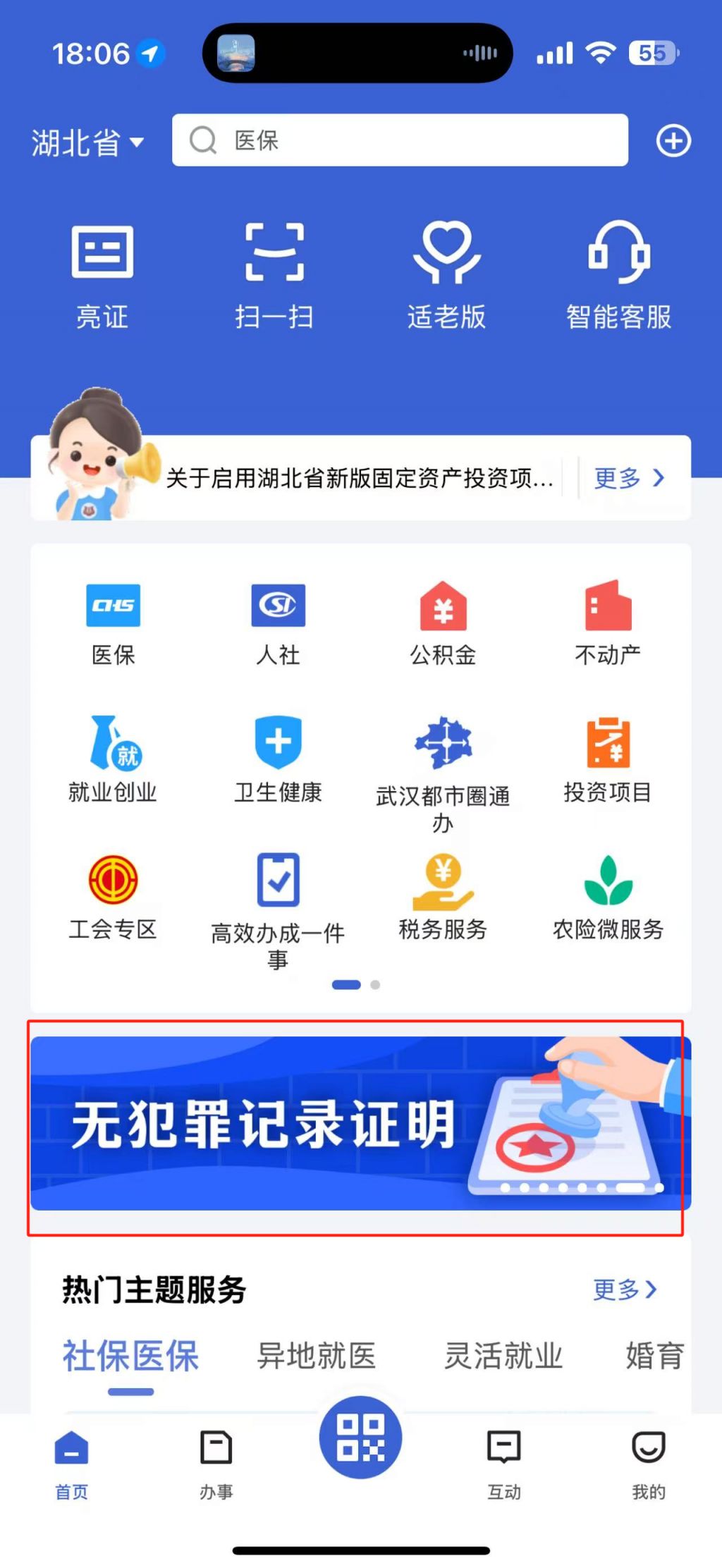
Task: View 更多 热门主题服务
Action: [x=625, y=1290]
